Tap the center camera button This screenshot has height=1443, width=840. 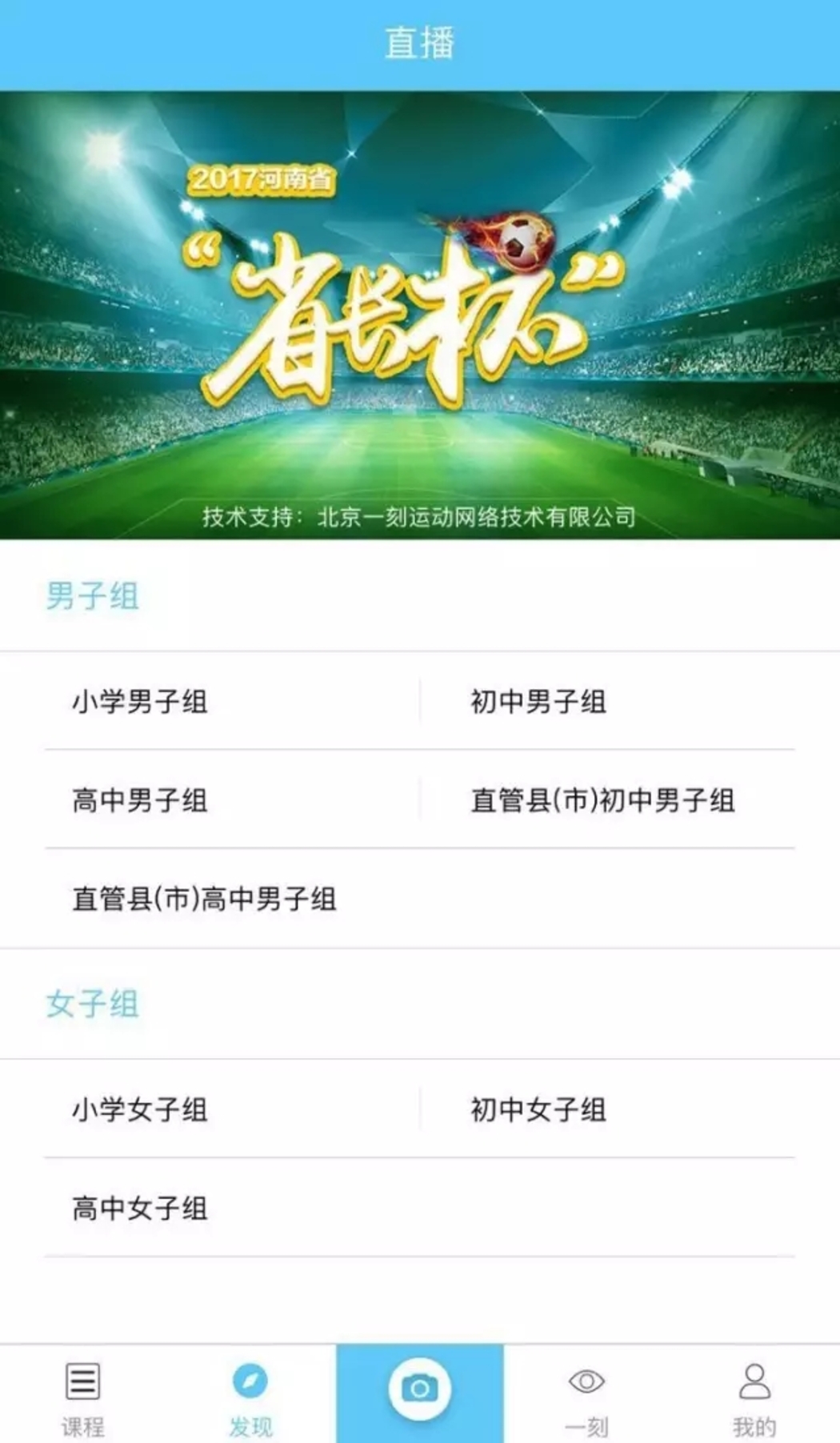tap(420, 1389)
